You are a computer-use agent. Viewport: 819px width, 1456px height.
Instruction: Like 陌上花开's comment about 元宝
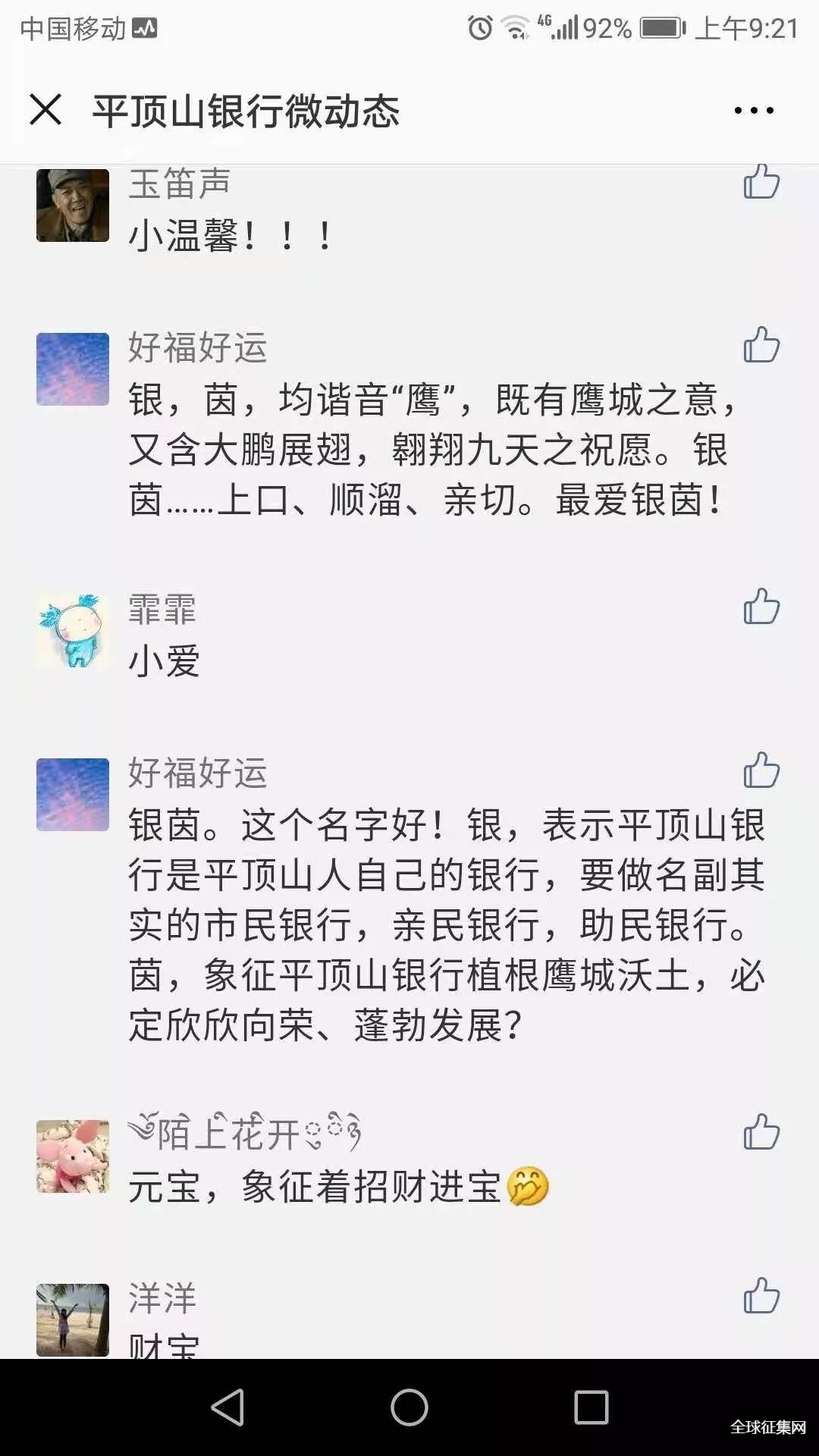click(761, 1132)
